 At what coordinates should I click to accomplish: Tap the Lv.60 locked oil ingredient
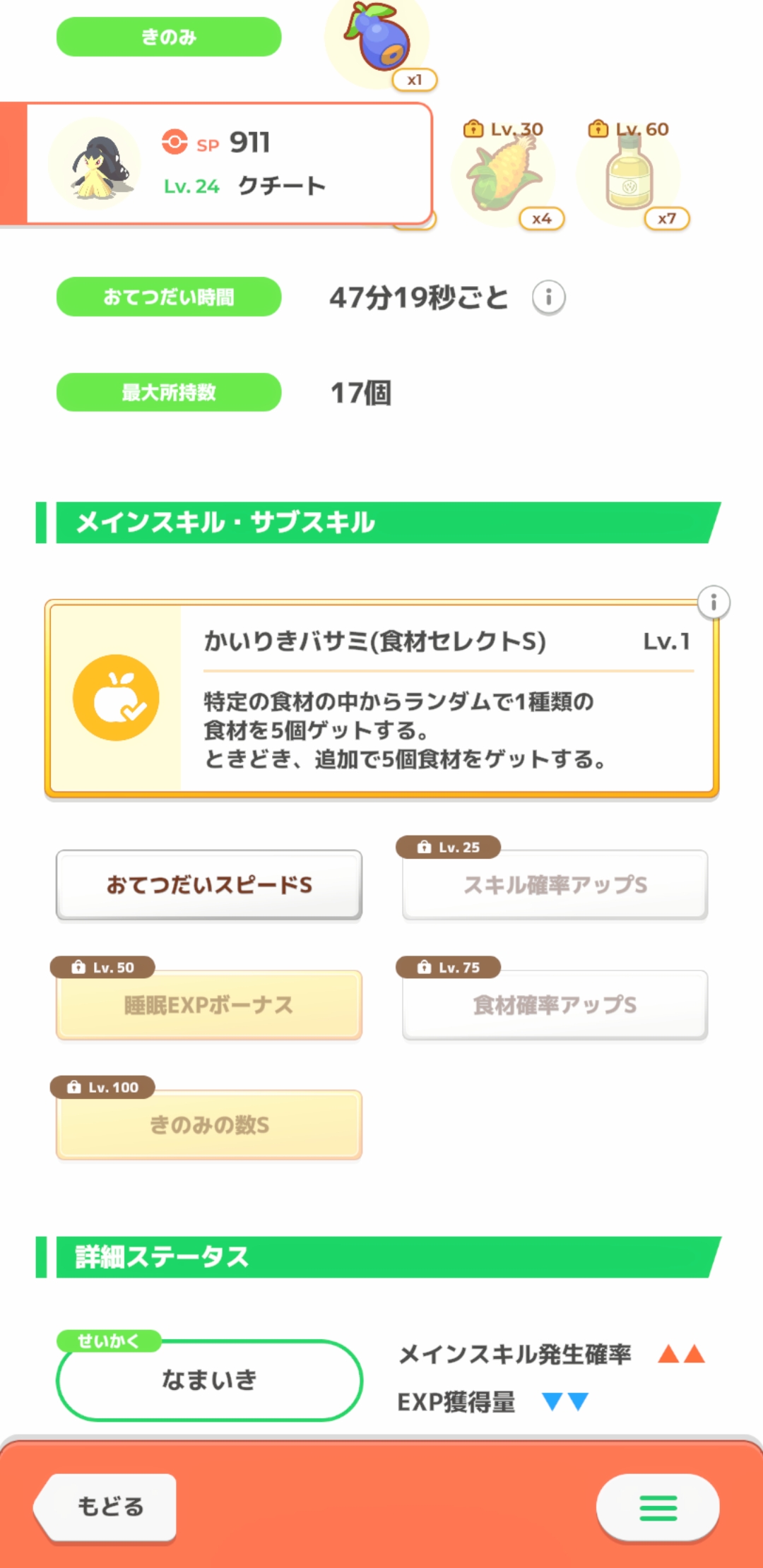coord(628,174)
